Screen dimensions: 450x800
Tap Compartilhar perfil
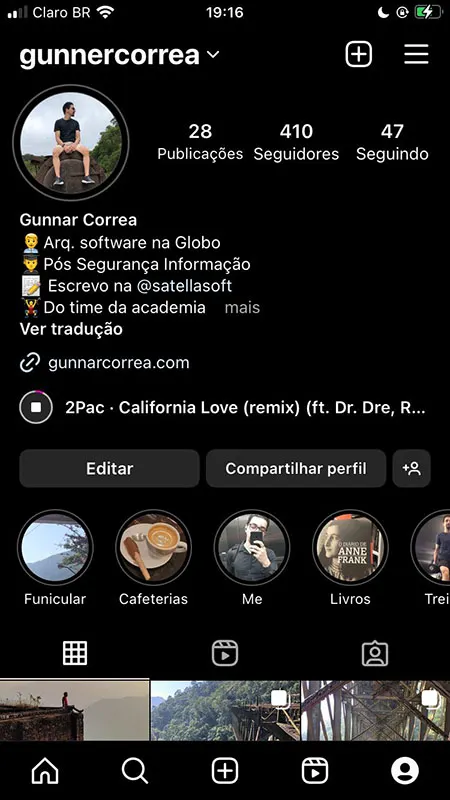tap(296, 468)
